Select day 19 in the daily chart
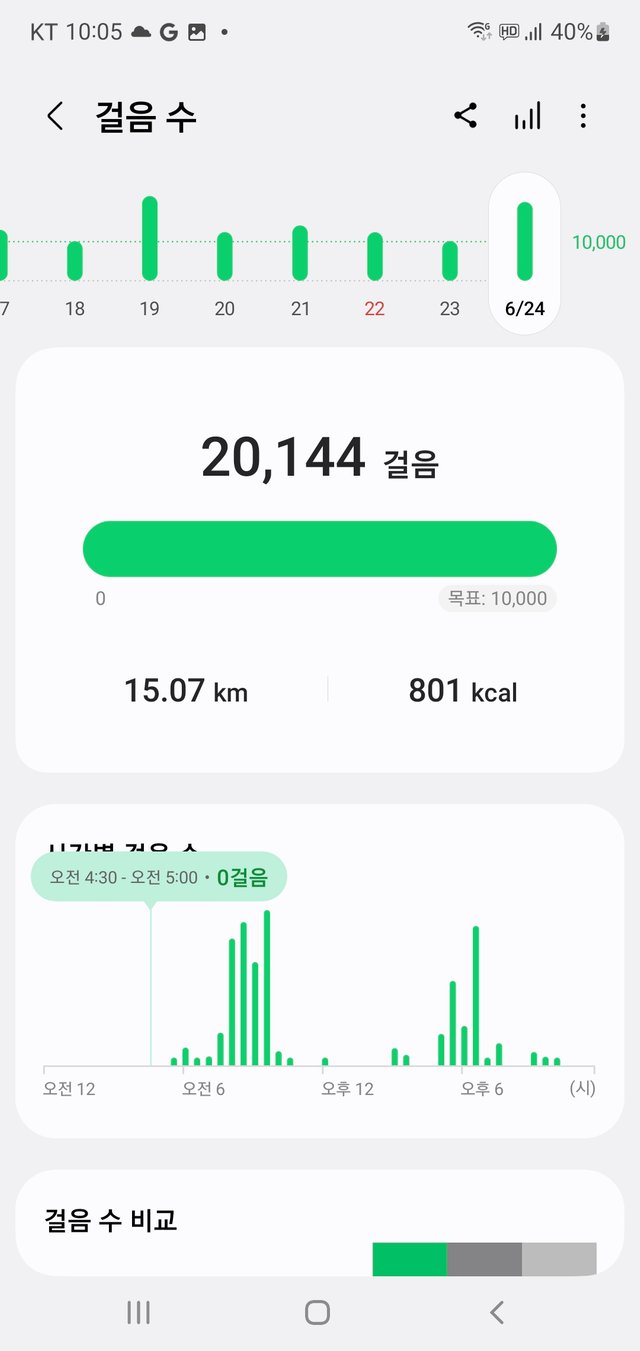This screenshot has width=640, height=1351. [150, 255]
